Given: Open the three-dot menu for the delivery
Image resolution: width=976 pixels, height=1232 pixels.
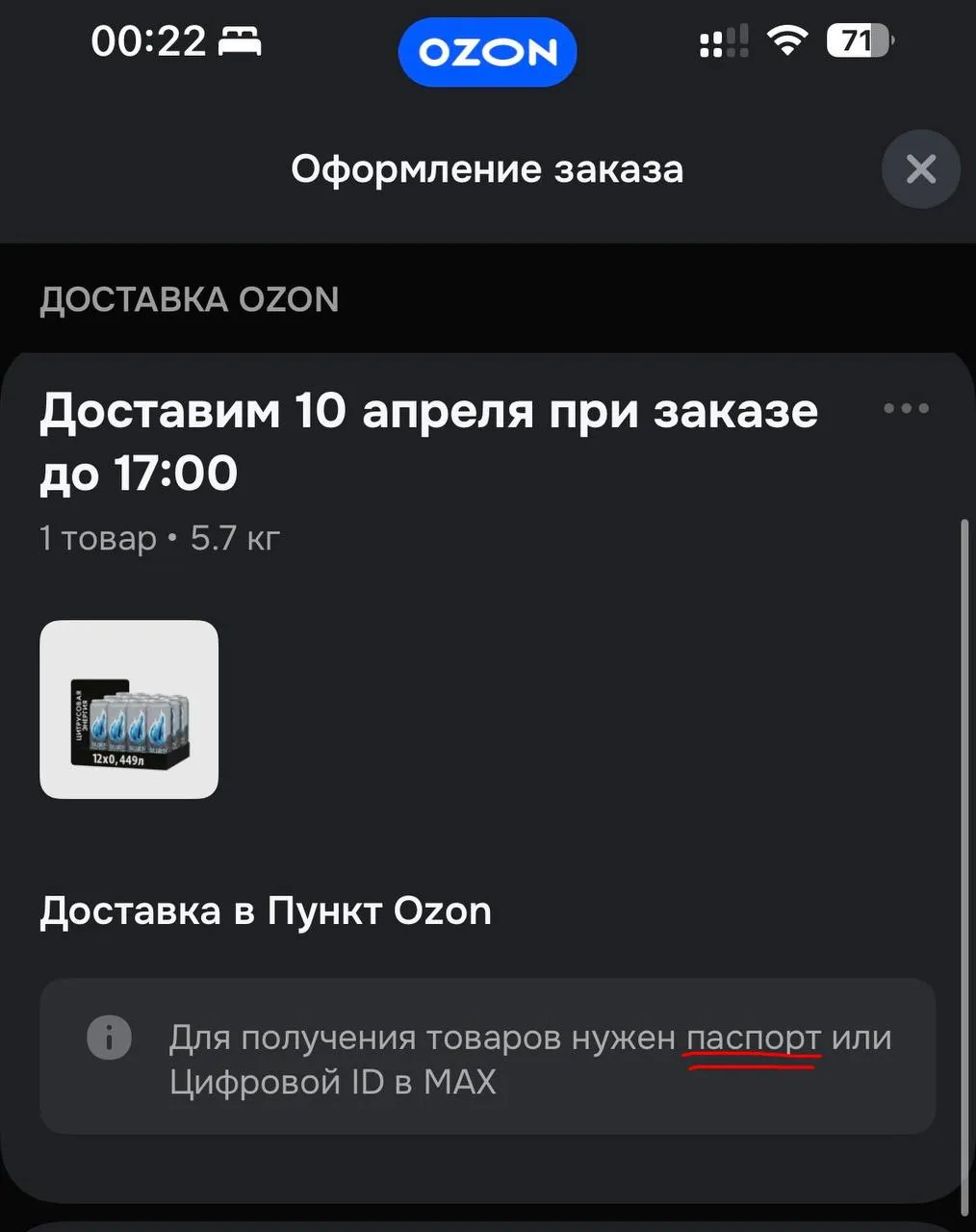Looking at the screenshot, I should coord(906,408).
